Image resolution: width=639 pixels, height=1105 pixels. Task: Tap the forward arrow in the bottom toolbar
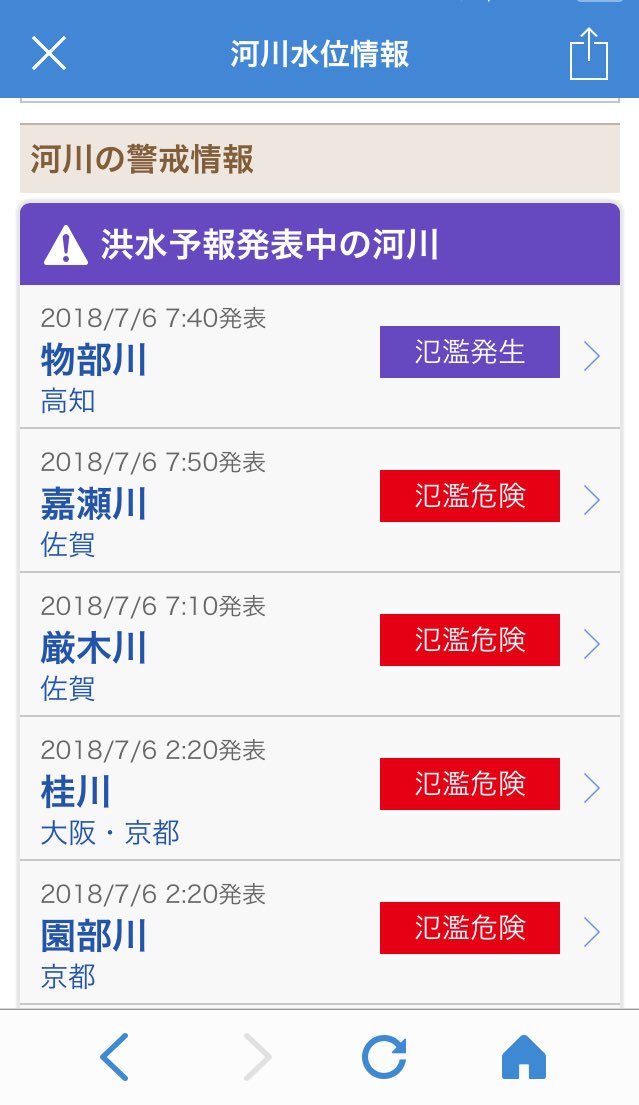coord(256,1057)
